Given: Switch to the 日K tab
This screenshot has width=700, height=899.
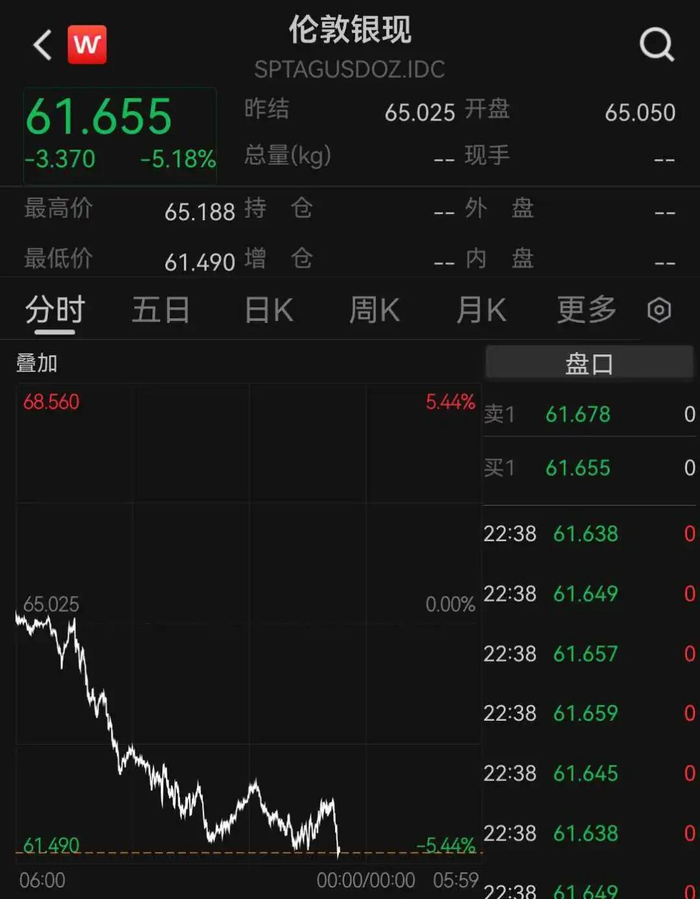Looking at the screenshot, I should [269, 310].
